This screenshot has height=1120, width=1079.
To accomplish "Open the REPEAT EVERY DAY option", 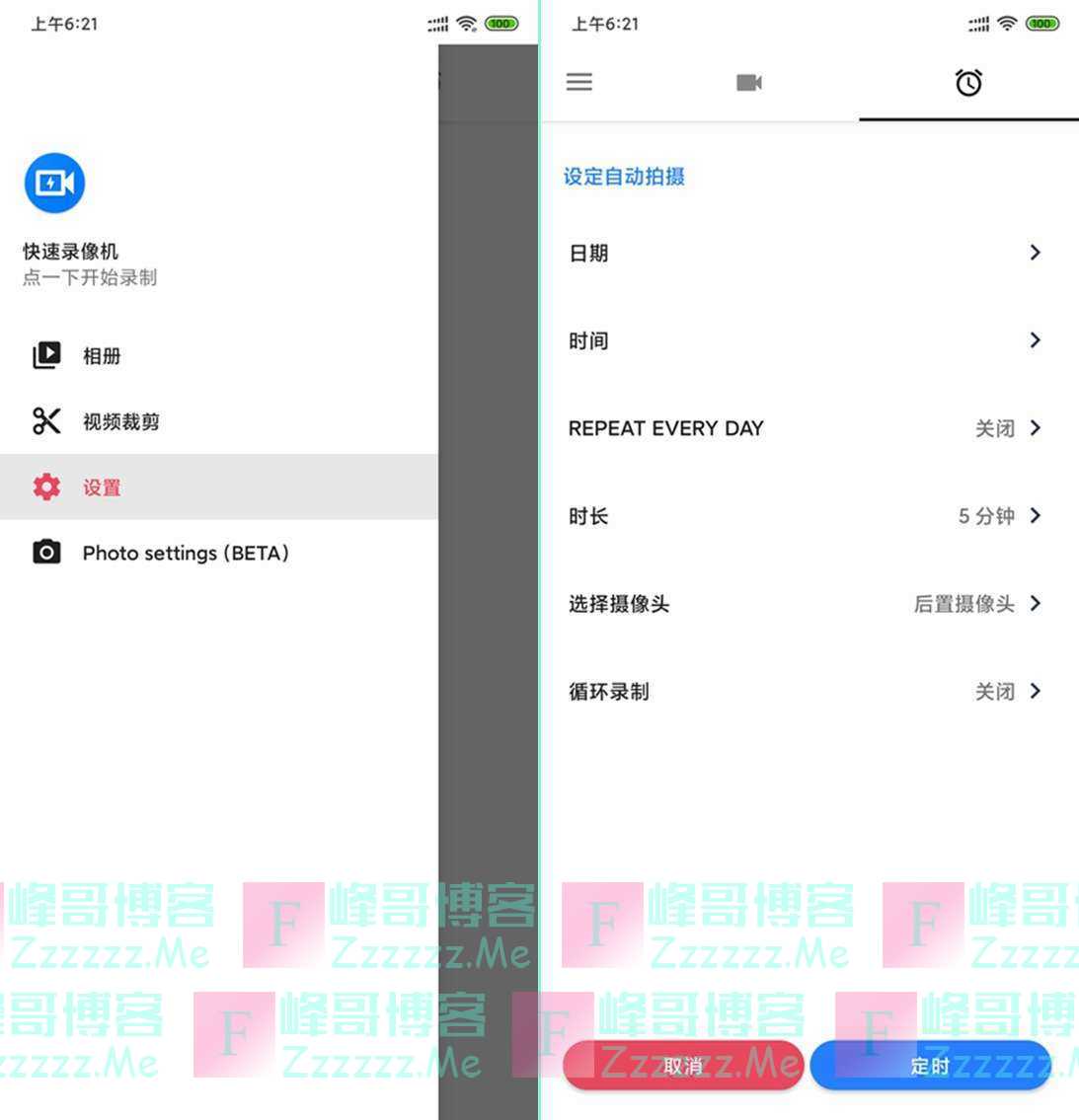I will point(805,428).
